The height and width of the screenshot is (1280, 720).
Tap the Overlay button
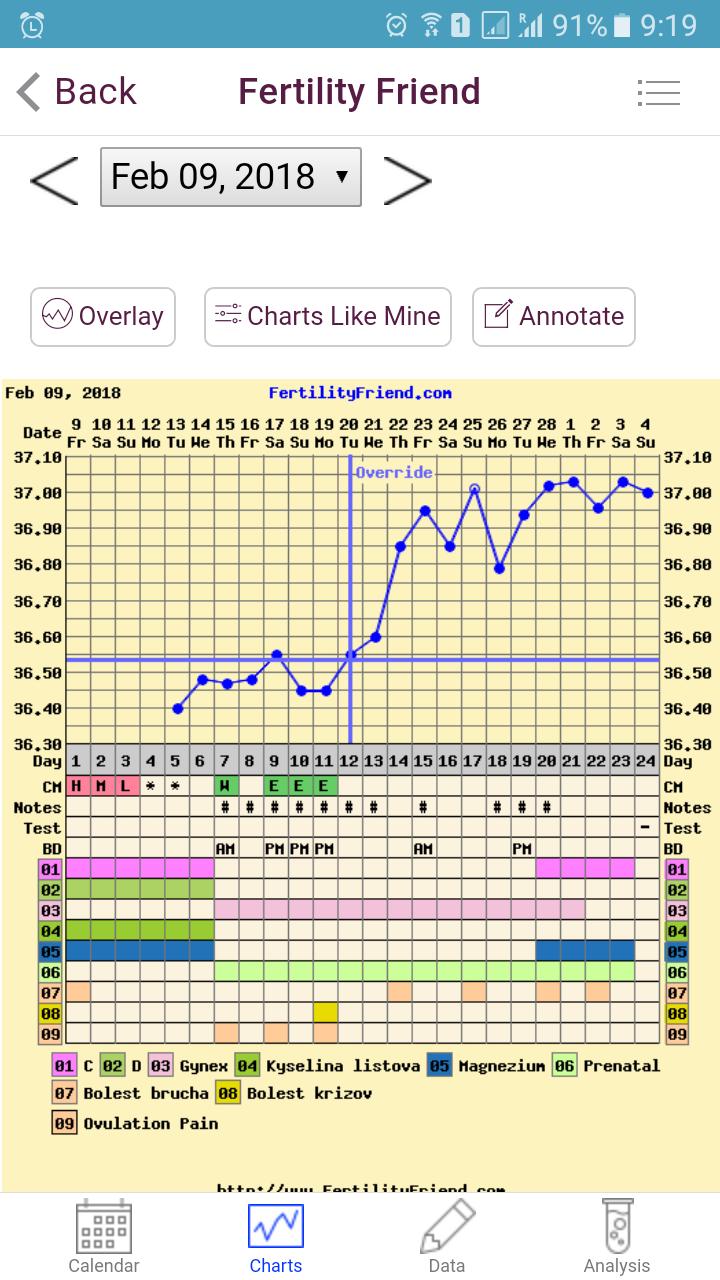point(103,316)
